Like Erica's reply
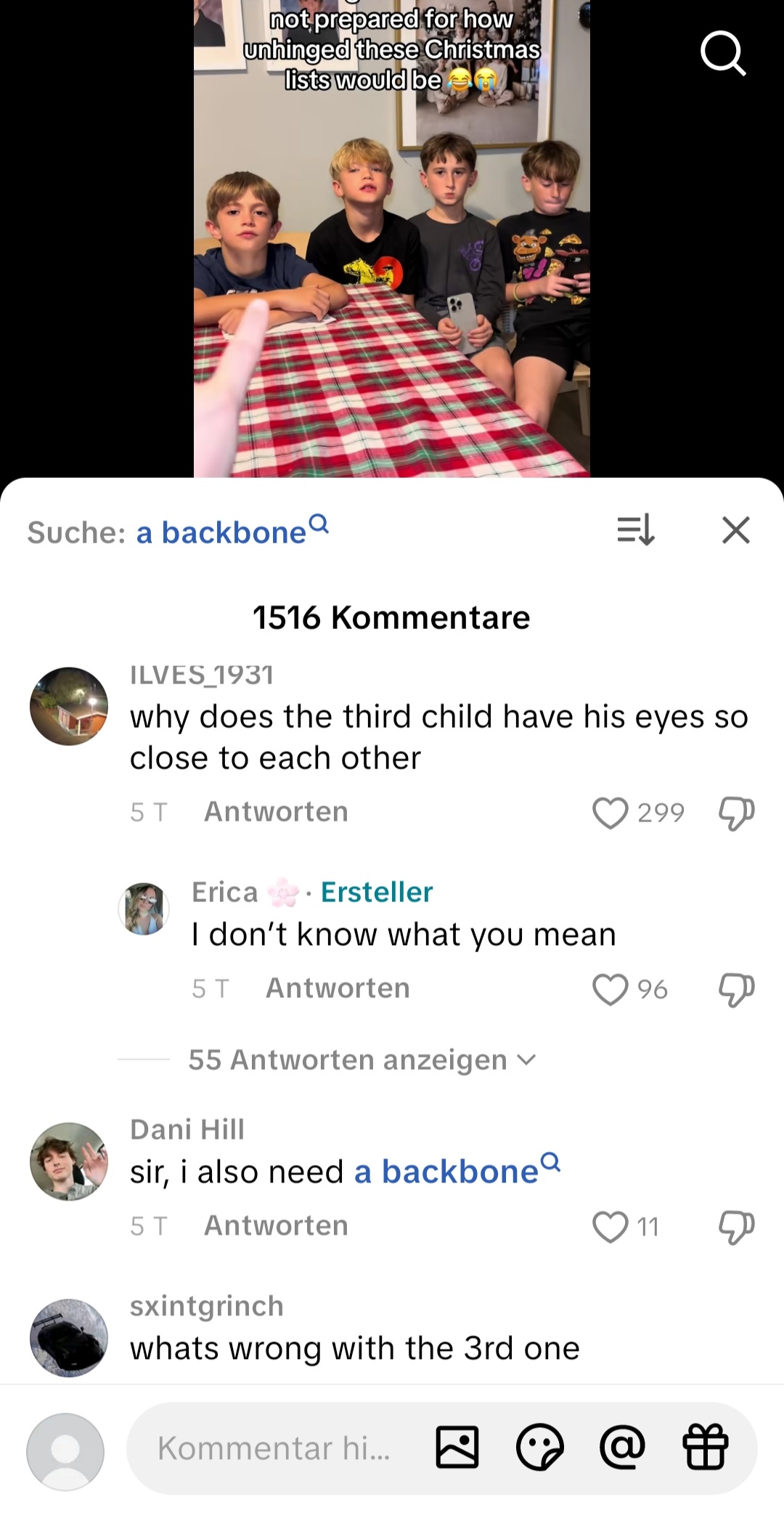This screenshot has width=784, height=1518. coord(610,989)
